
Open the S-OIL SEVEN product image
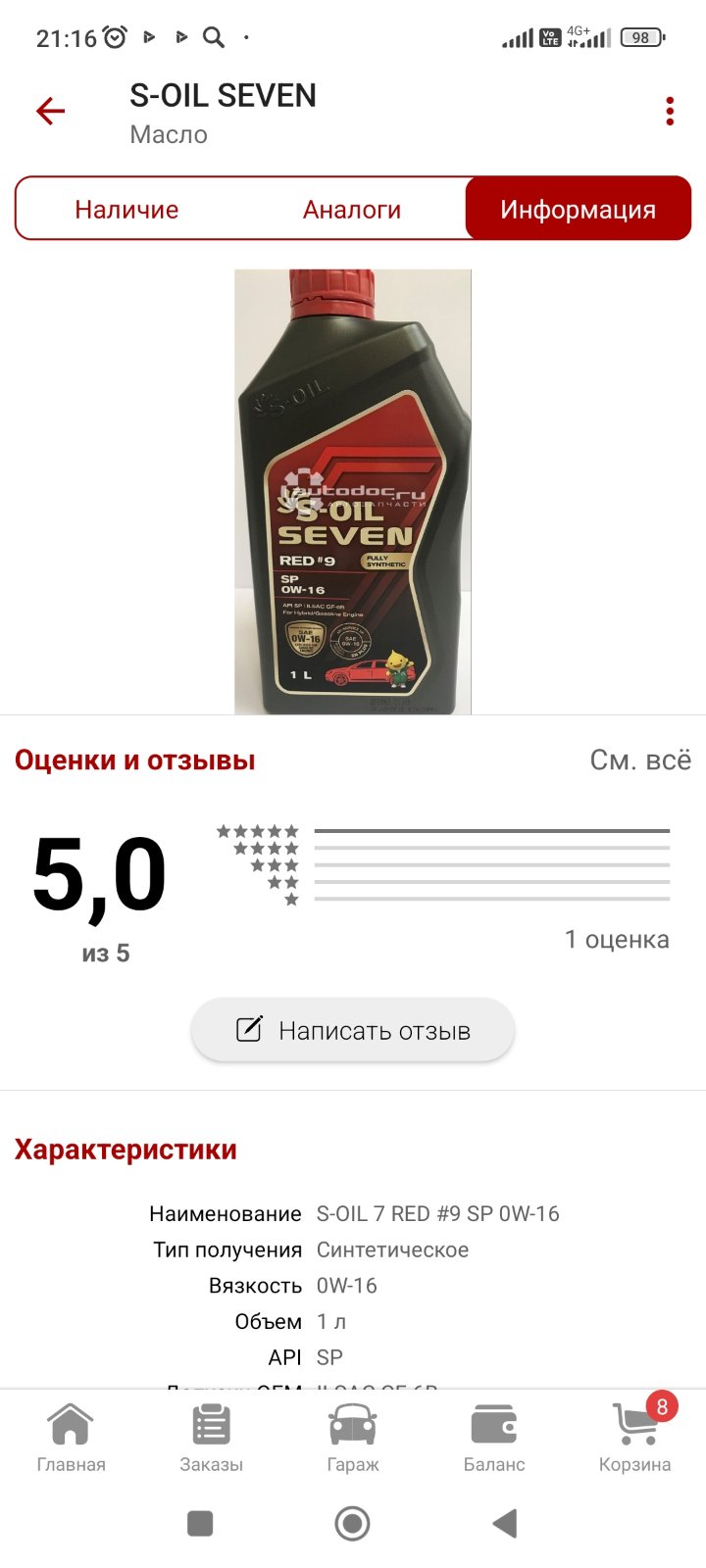[353, 492]
